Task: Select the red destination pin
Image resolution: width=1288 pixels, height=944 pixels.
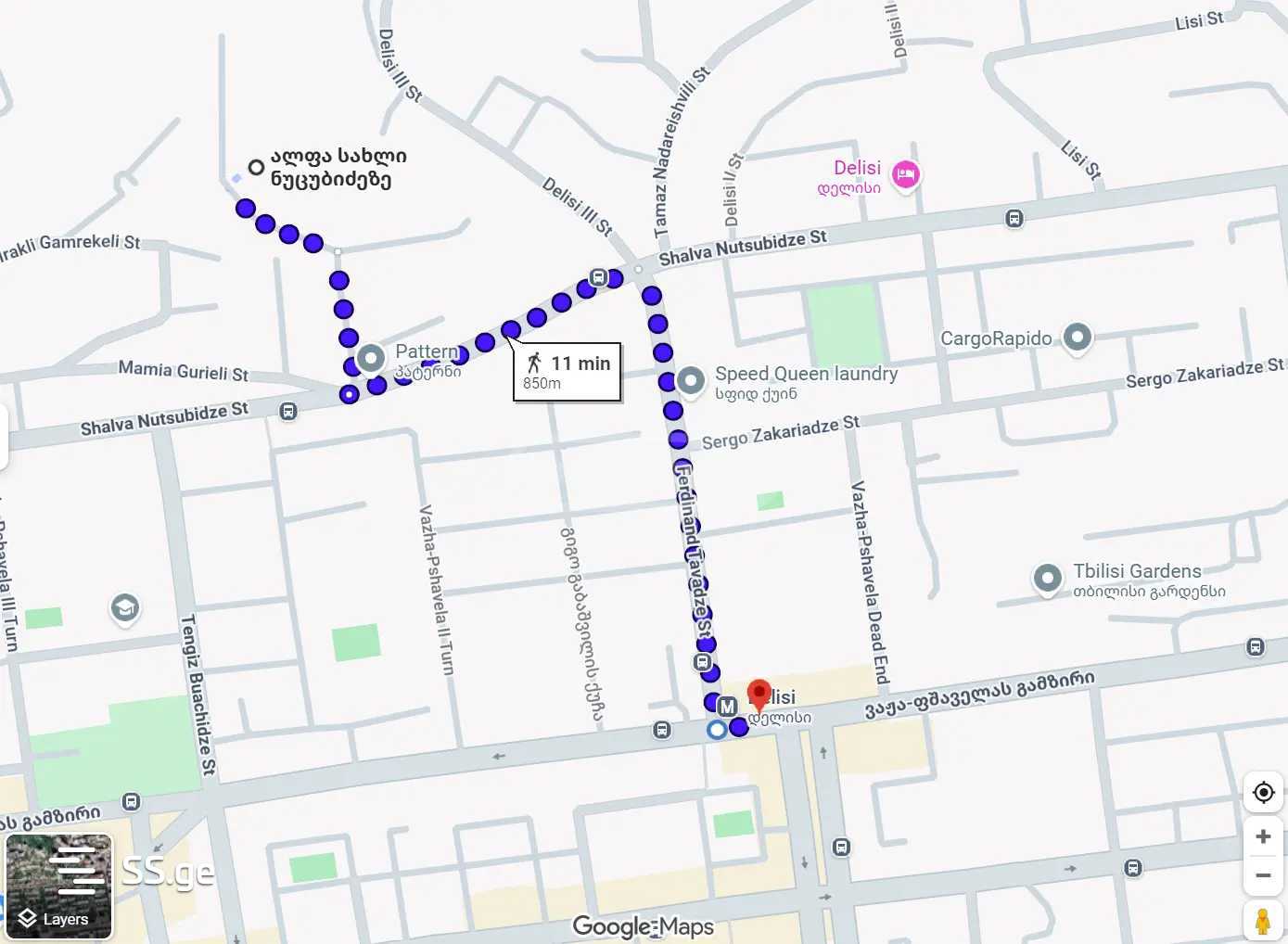Action: click(759, 695)
